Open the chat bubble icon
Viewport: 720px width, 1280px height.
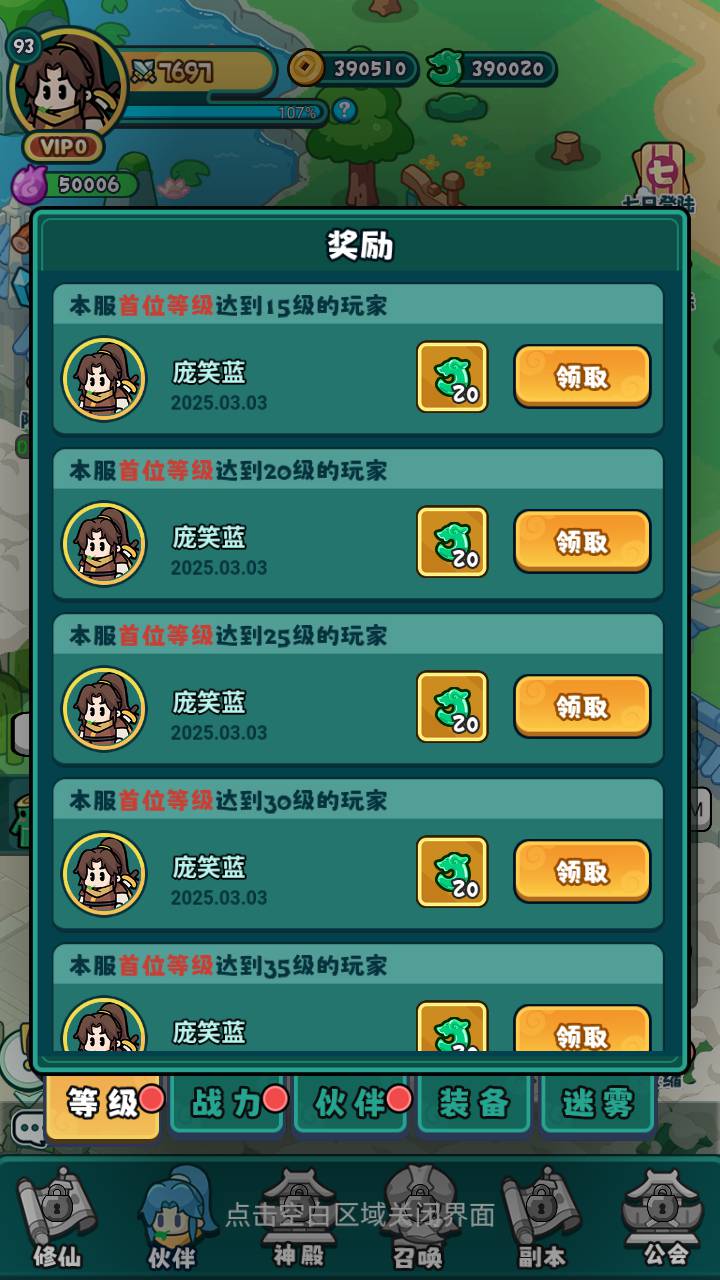(27, 1128)
